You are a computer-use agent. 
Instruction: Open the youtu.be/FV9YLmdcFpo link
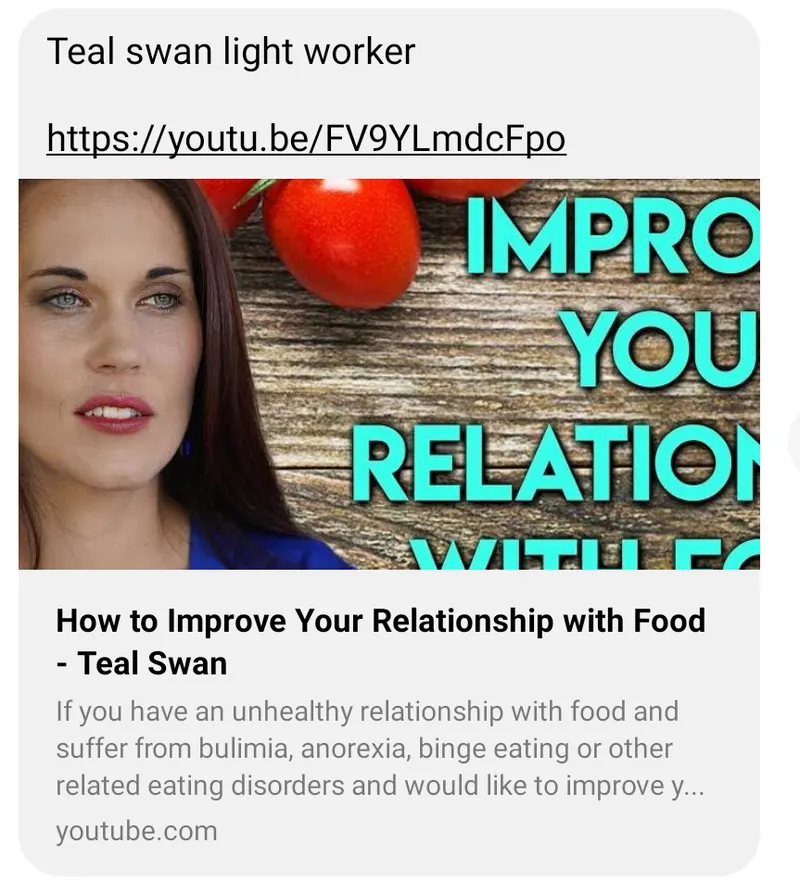click(306, 139)
